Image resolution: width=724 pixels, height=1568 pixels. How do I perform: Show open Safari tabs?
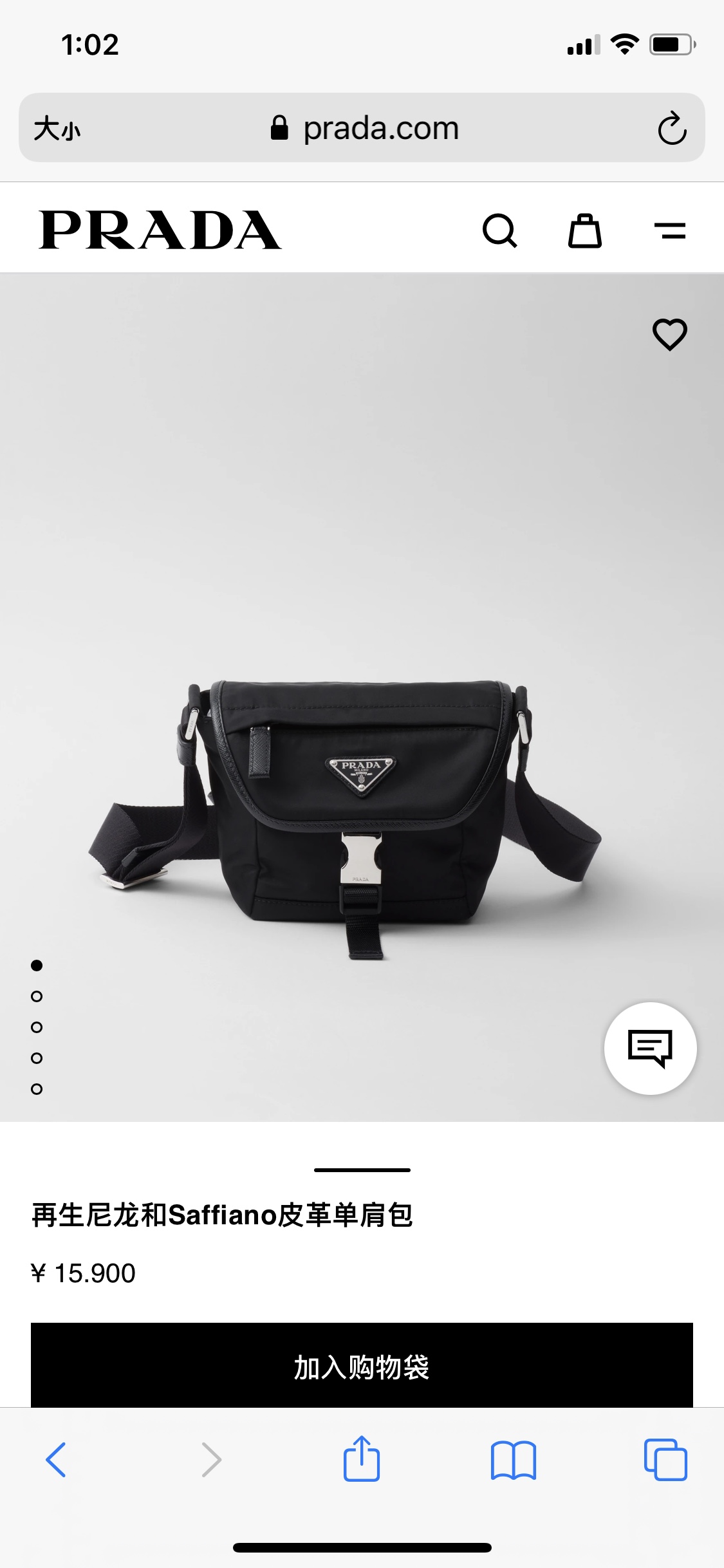click(x=665, y=1460)
